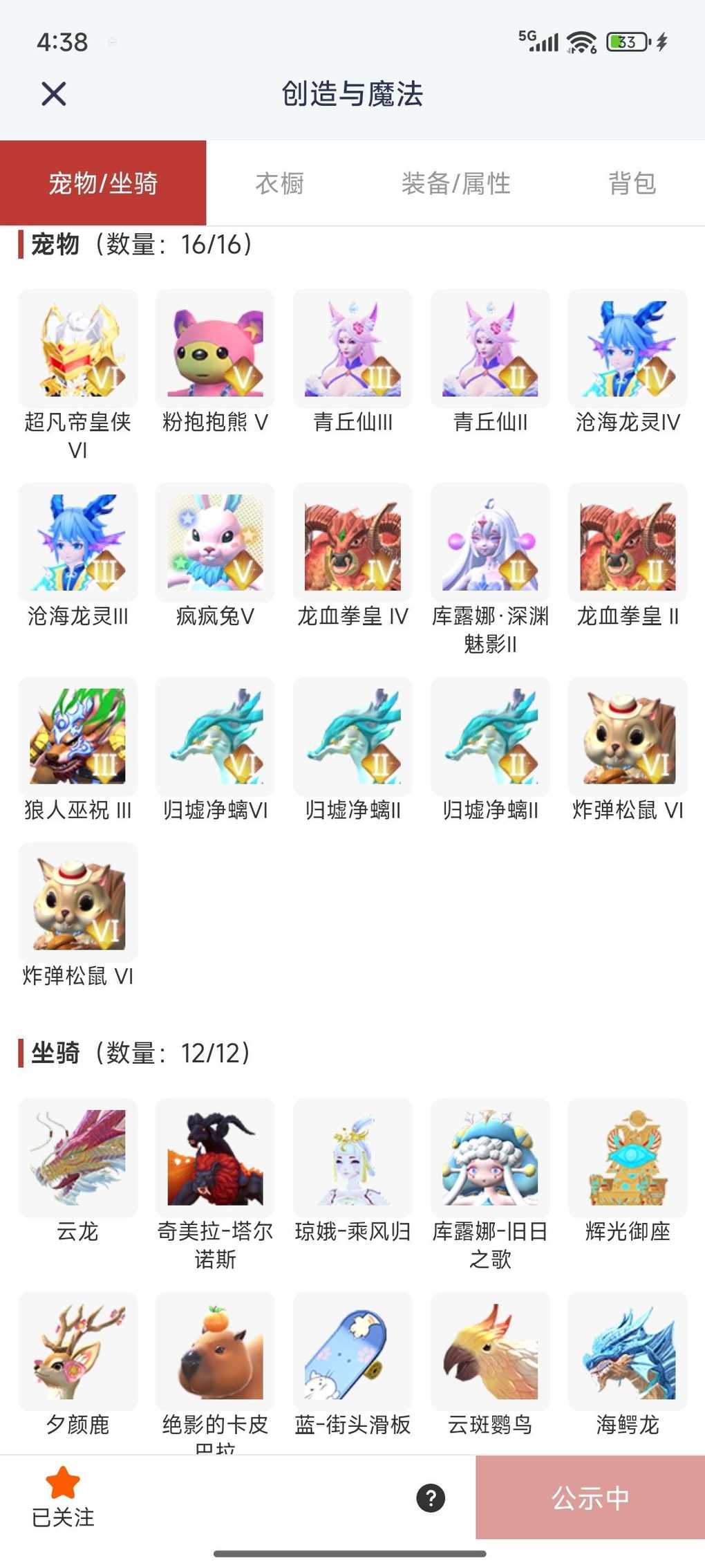The image size is (705, 1568).
Task: Switch to the 装备/属性 tab
Action: pyautogui.click(x=455, y=183)
